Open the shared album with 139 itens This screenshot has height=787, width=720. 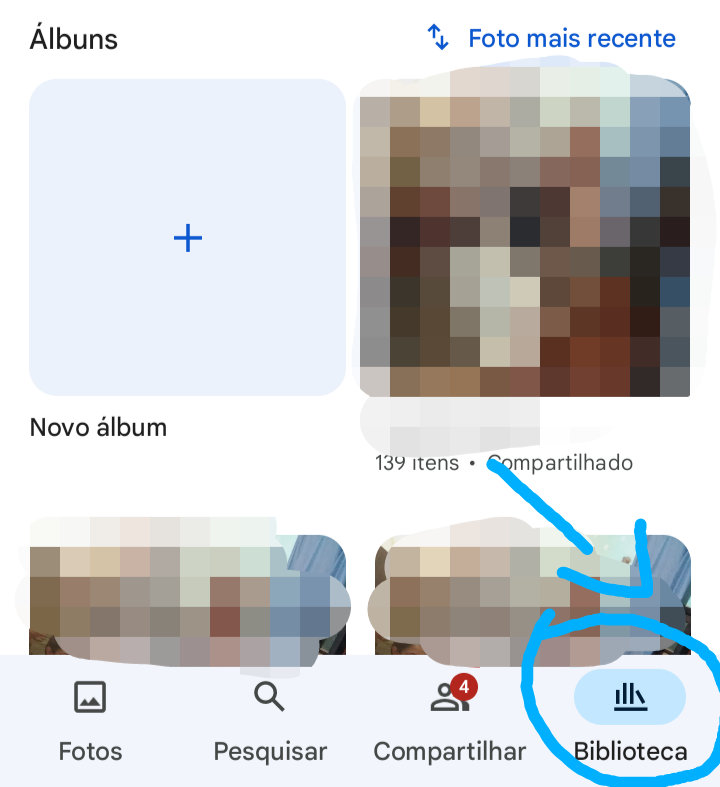524,240
